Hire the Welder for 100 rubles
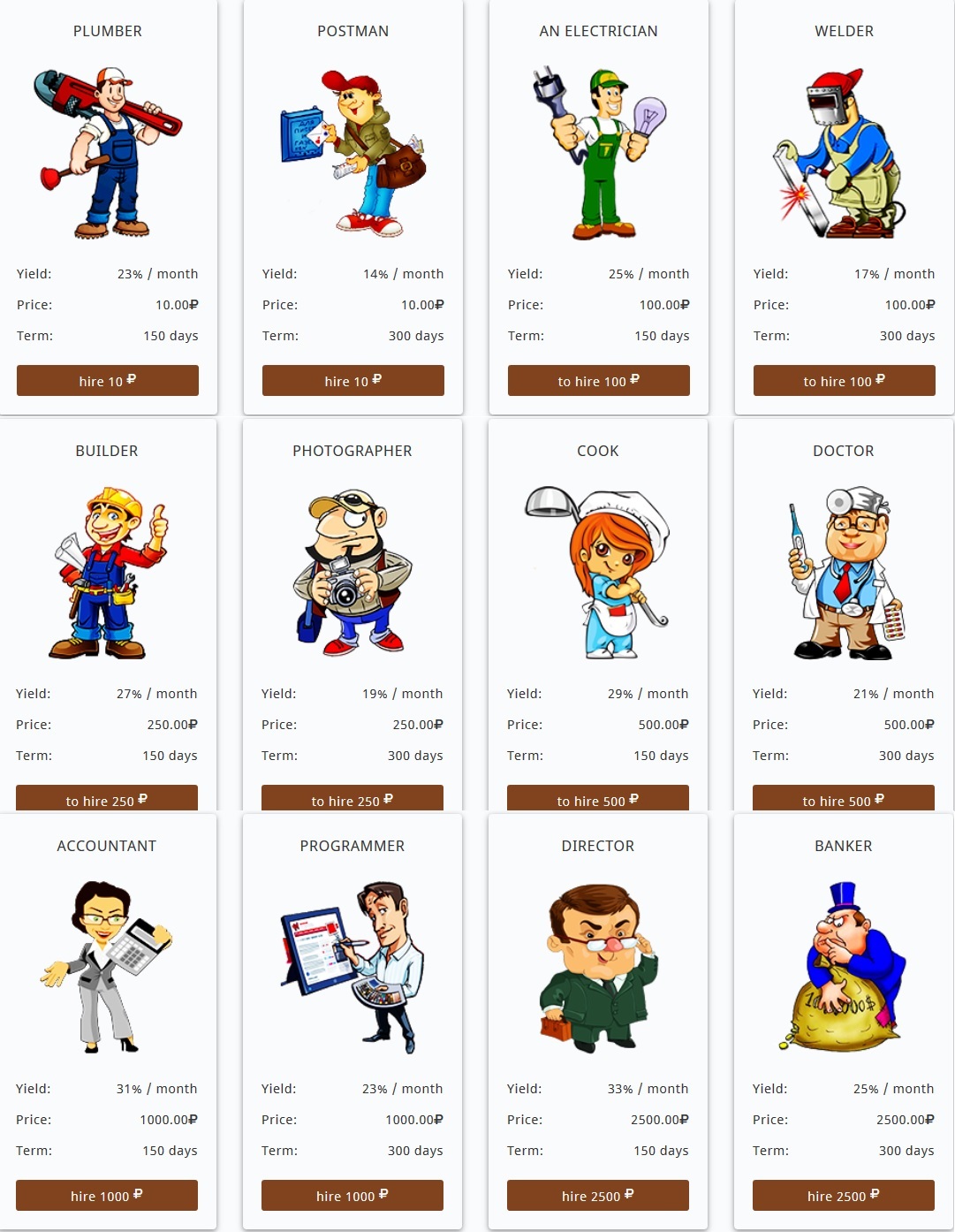 (x=845, y=381)
